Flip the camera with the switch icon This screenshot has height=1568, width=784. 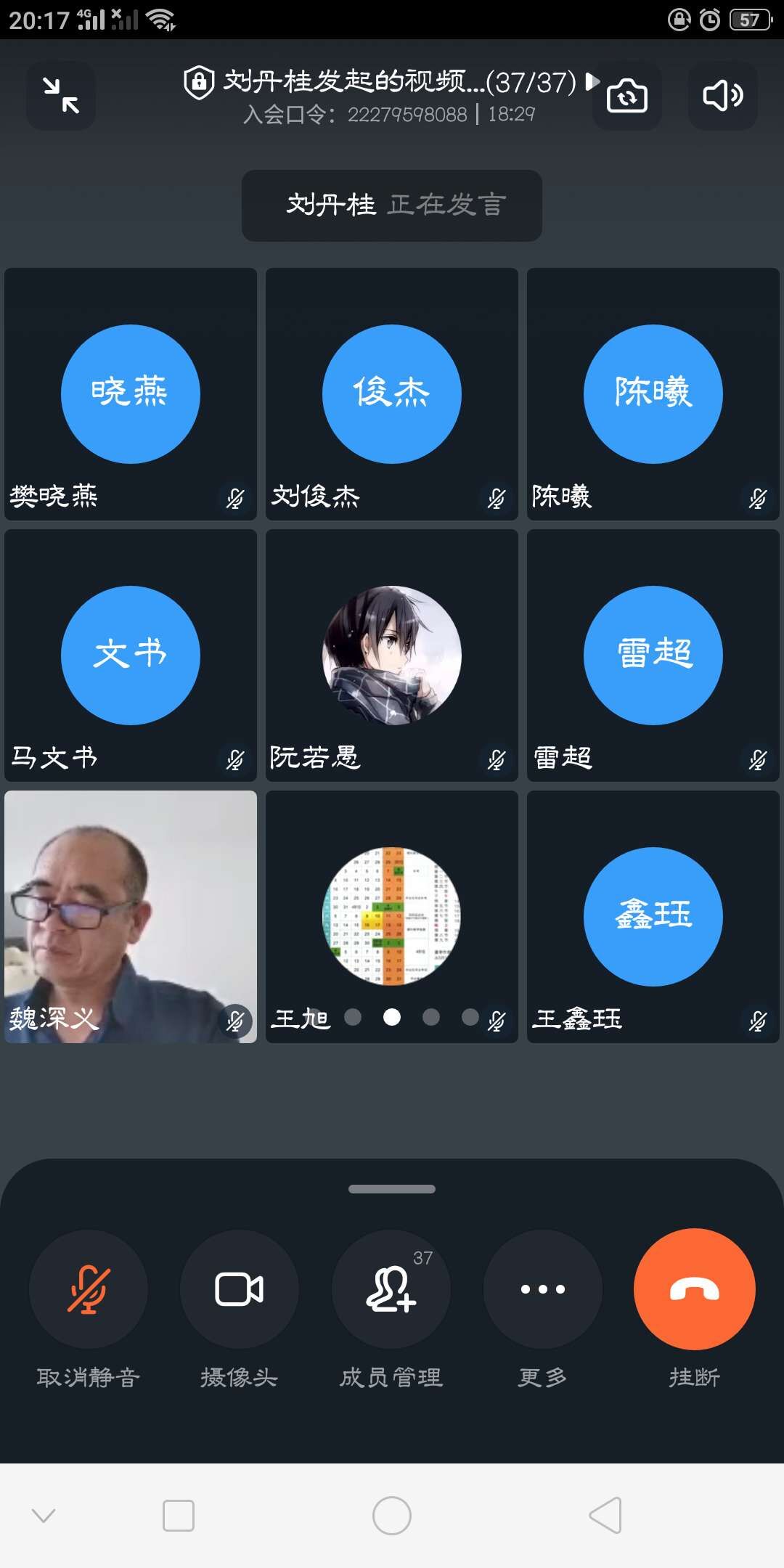pyautogui.click(x=626, y=96)
